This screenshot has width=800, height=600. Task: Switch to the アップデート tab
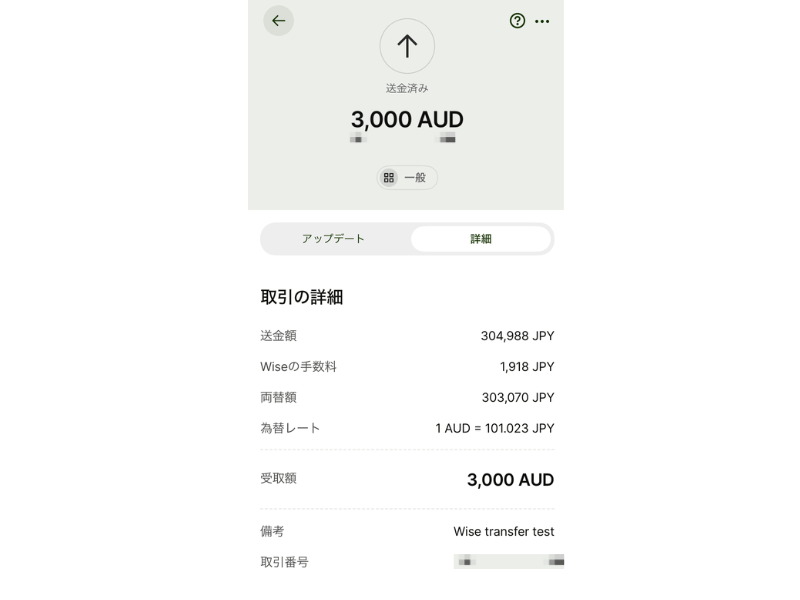[x=334, y=239]
